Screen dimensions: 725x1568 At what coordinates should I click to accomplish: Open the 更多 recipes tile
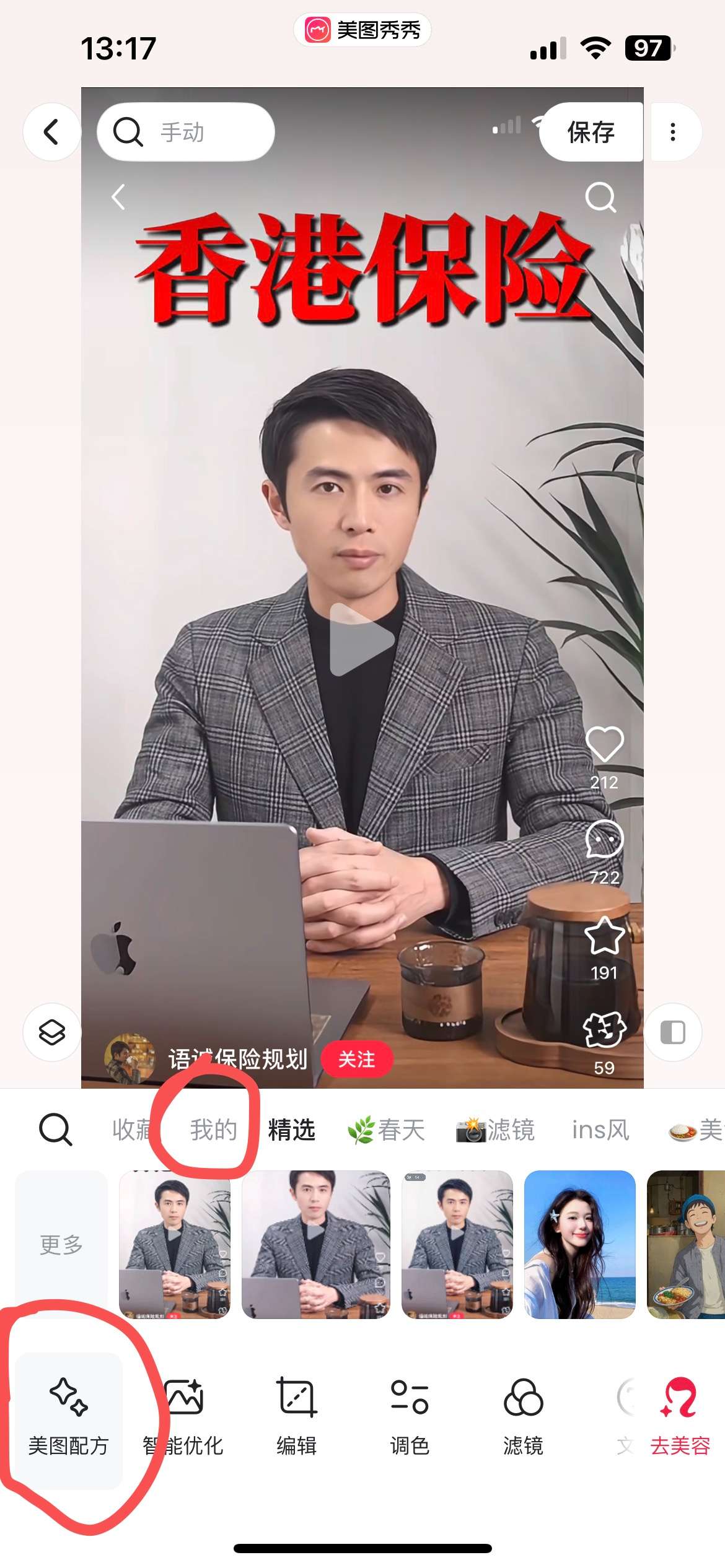click(x=61, y=1244)
